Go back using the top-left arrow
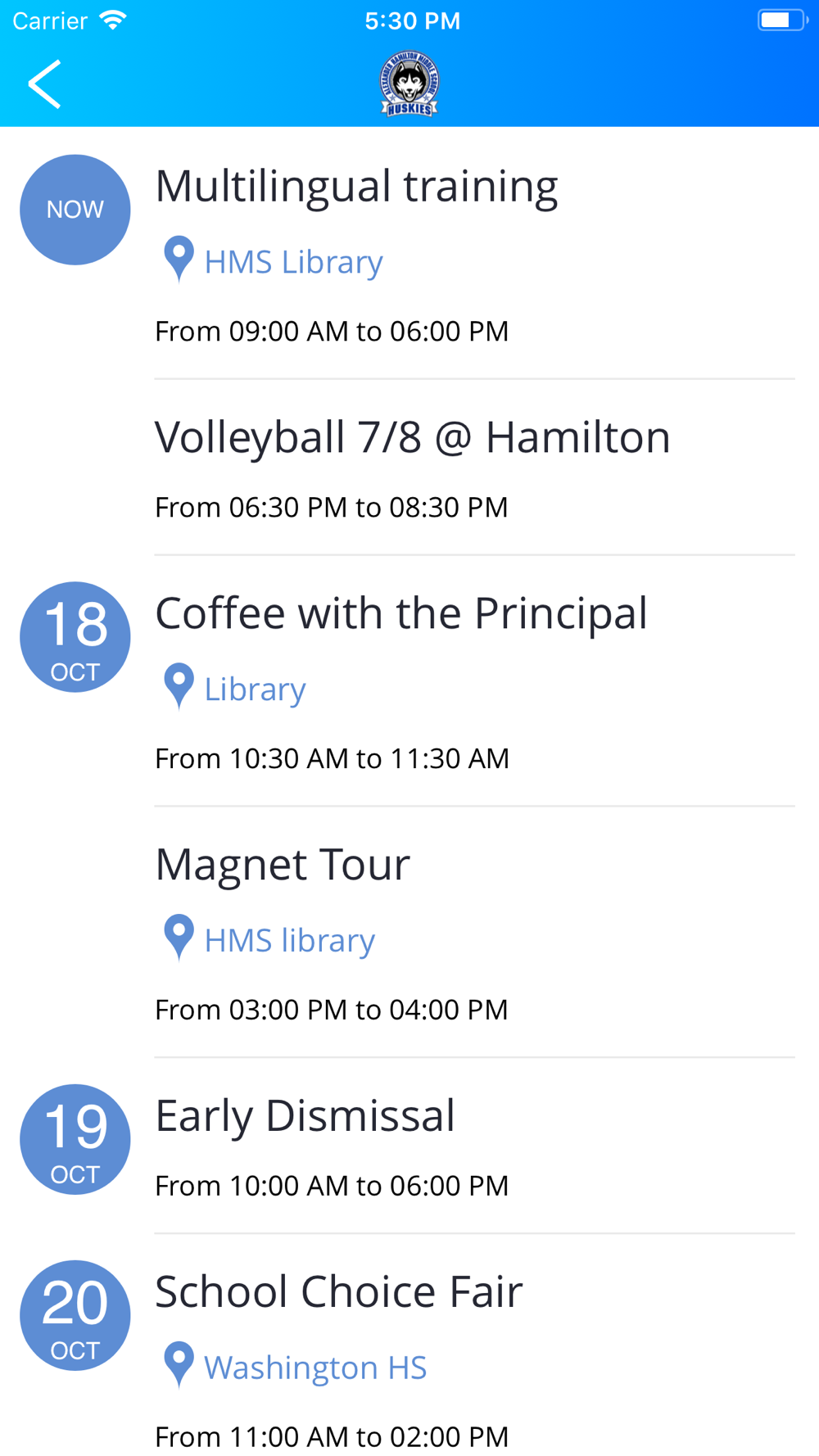Viewport: 819px width, 1456px height. click(x=44, y=84)
